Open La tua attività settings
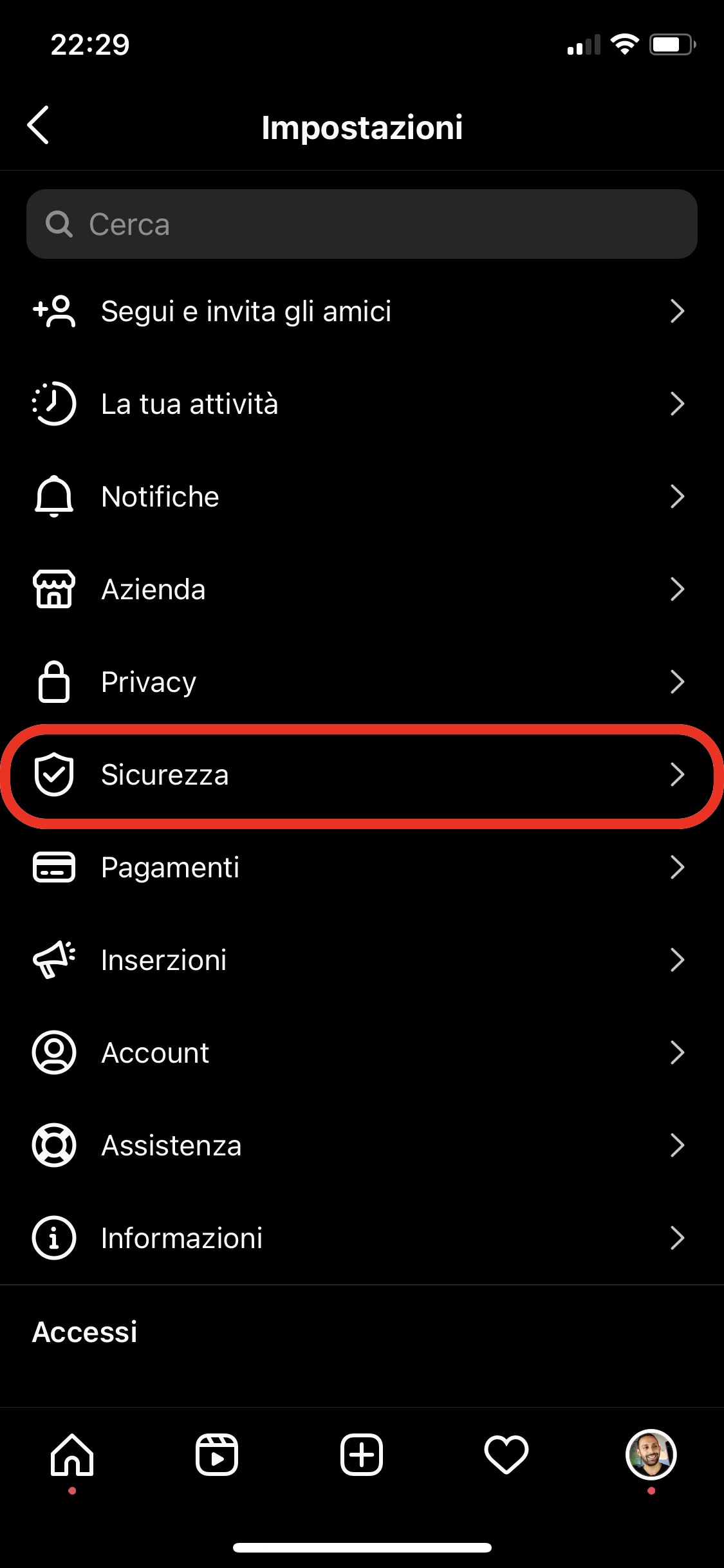Screen dimensions: 724x1568 pyautogui.click(x=362, y=404)
